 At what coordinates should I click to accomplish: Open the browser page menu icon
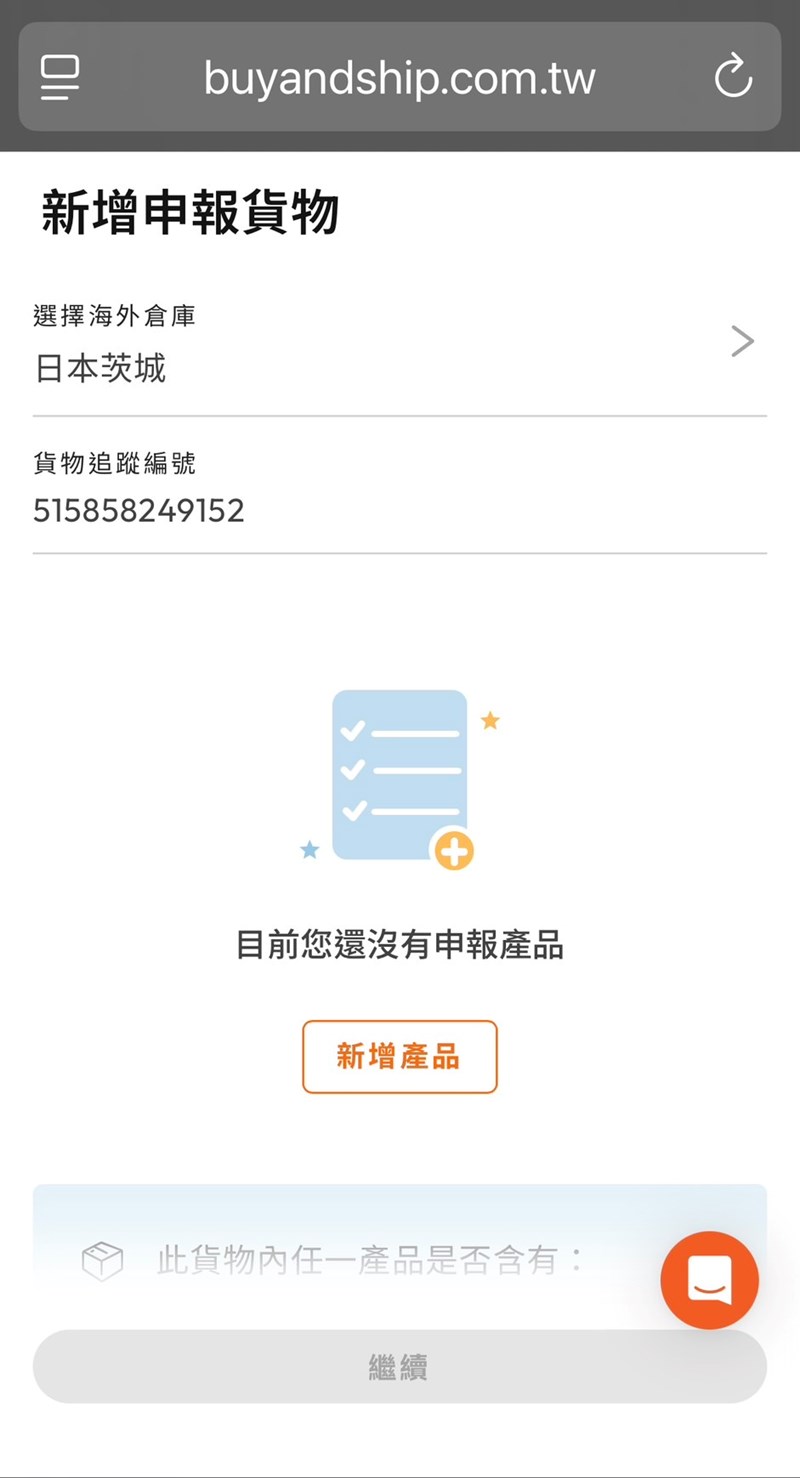(x=60, y=77)
